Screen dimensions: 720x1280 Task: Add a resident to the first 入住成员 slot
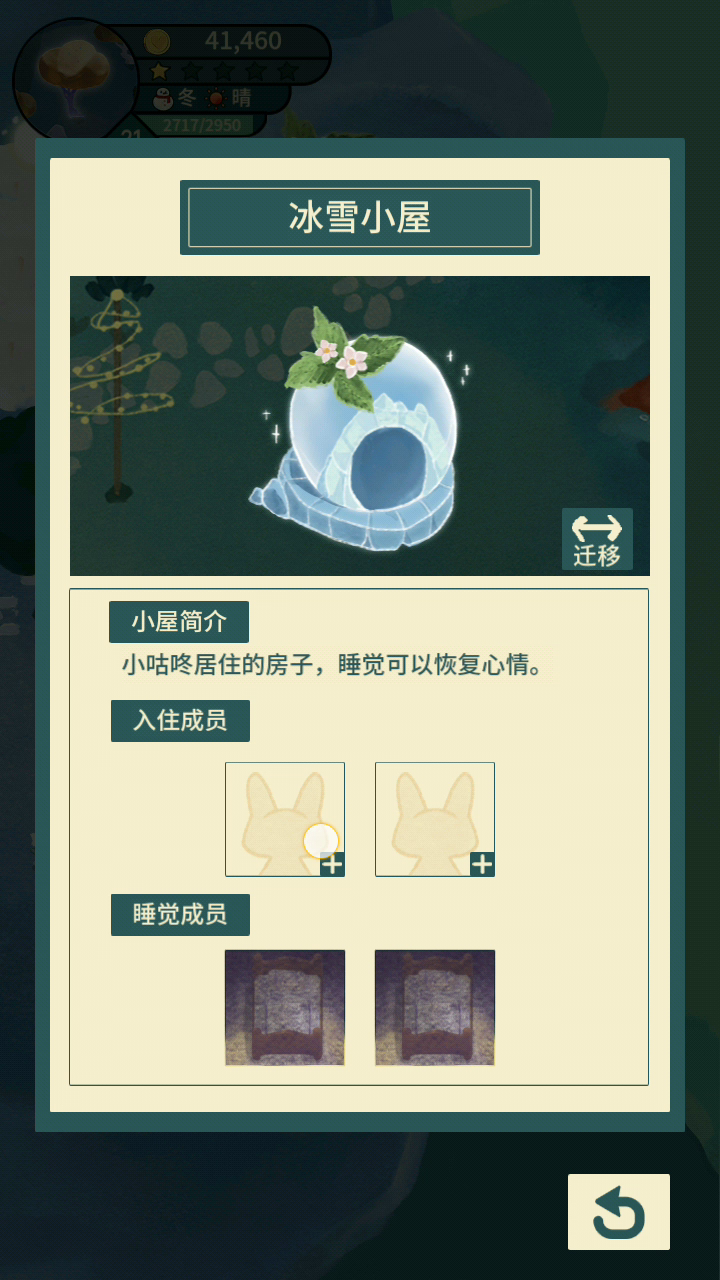coord(285,819)
